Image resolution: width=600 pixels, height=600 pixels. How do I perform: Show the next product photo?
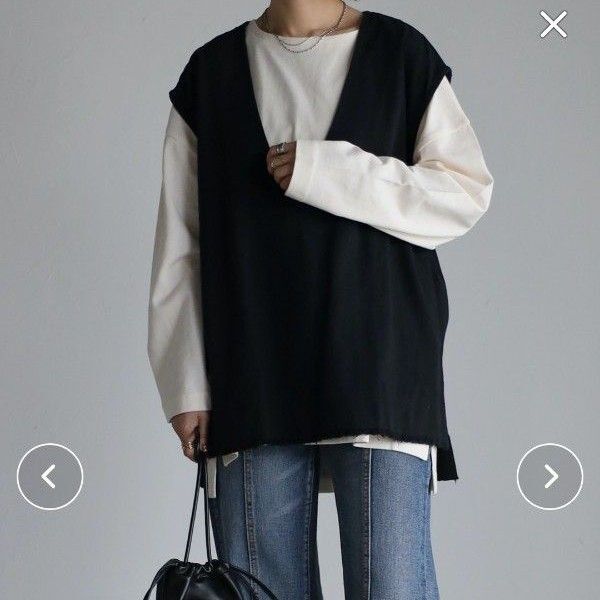coord(549,477)
